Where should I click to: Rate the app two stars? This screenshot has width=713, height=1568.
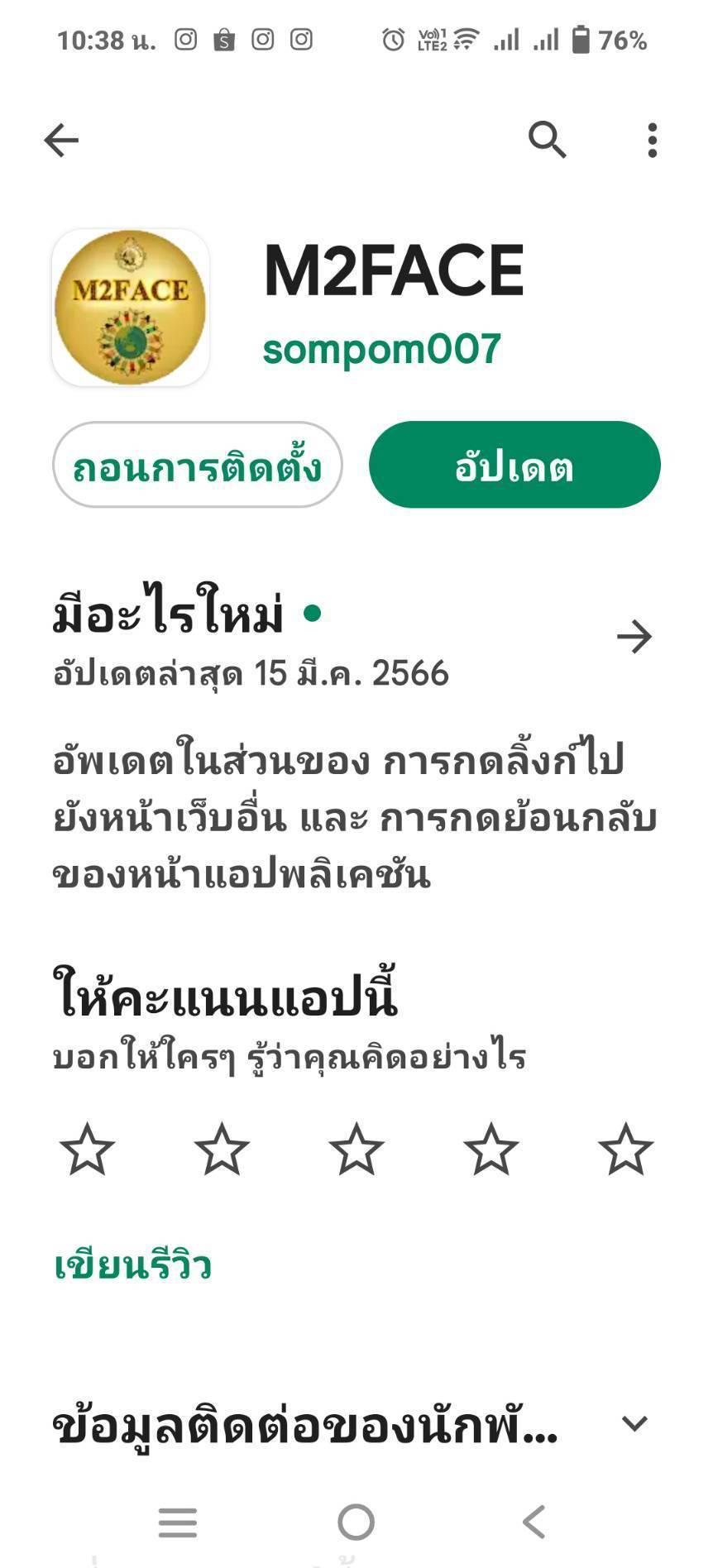(x=222, y=1150)
